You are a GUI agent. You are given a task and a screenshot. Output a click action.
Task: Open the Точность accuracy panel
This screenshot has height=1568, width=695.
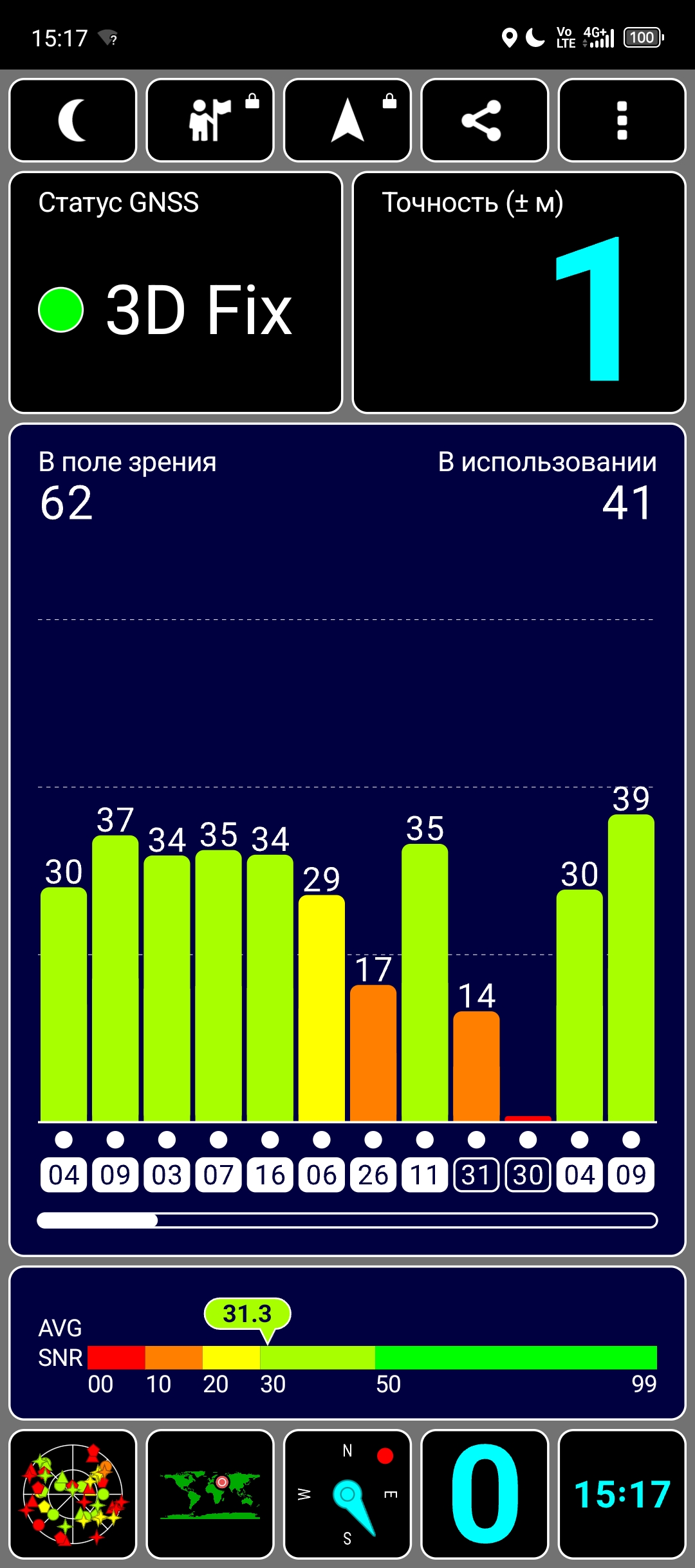click(519, 292)
